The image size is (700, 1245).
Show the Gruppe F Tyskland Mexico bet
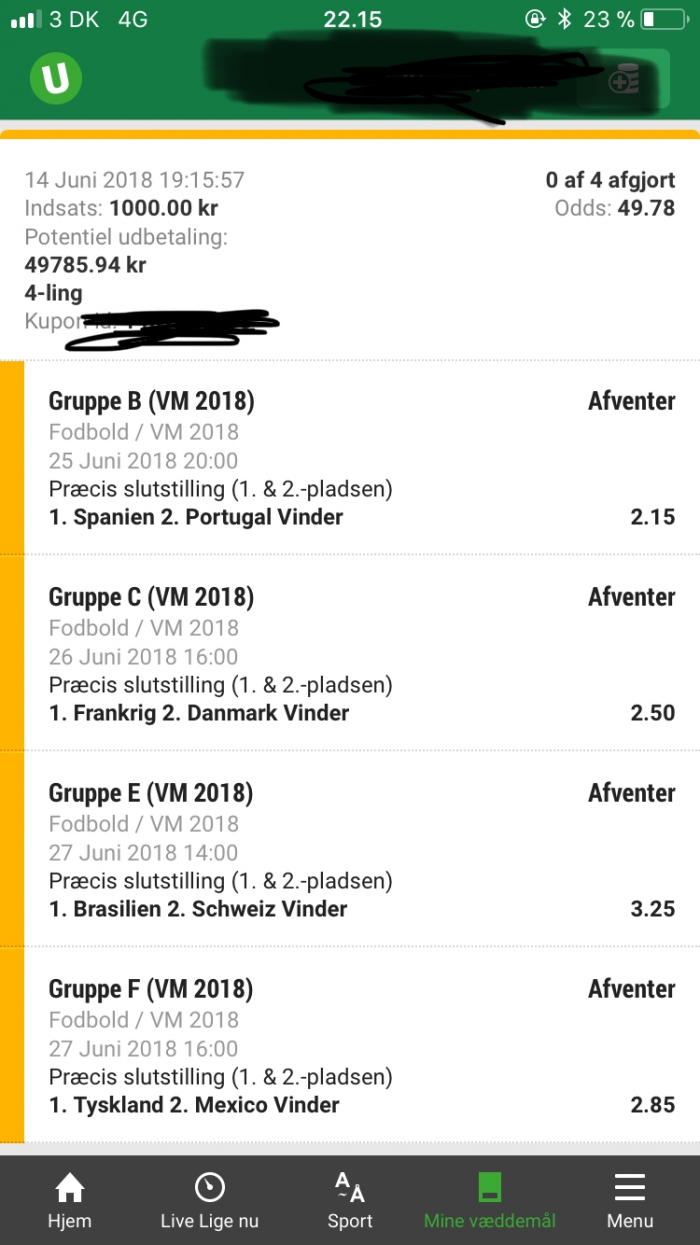(360, 1047)
